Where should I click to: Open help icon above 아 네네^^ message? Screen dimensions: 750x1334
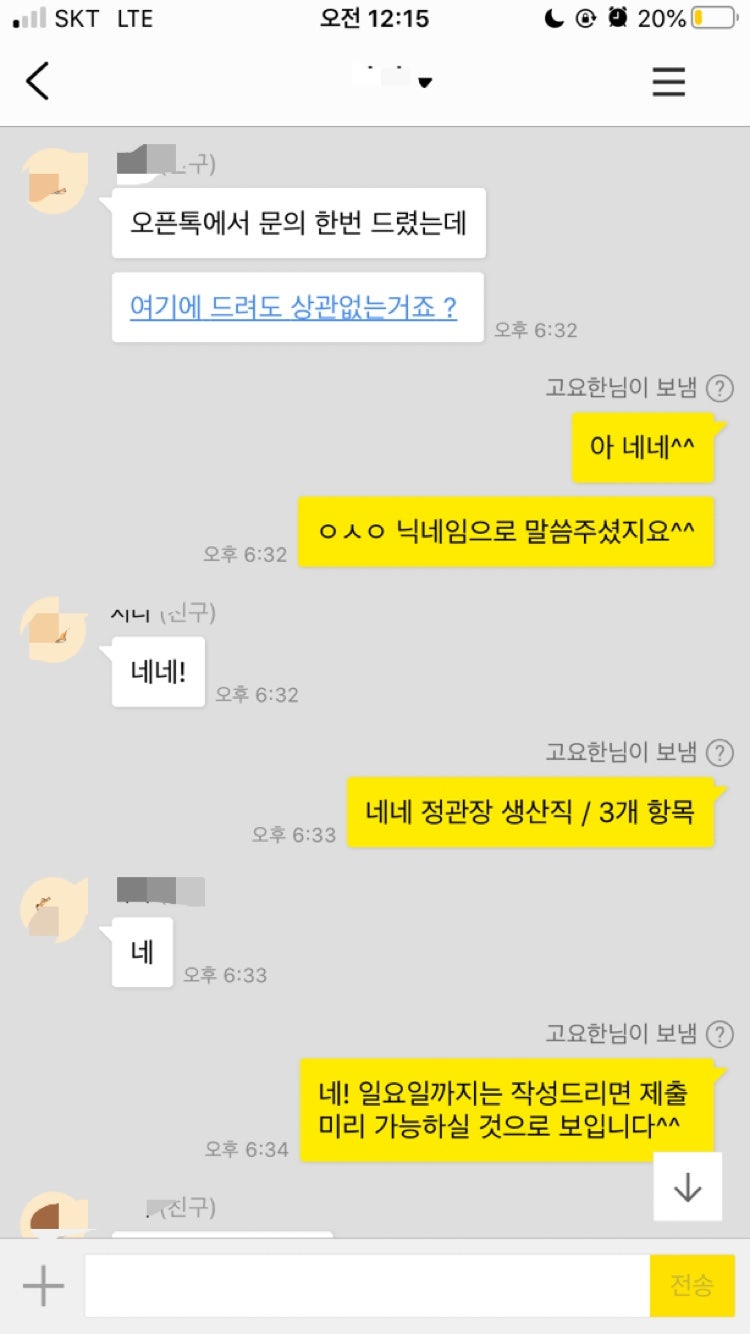(x=719, y=388)
